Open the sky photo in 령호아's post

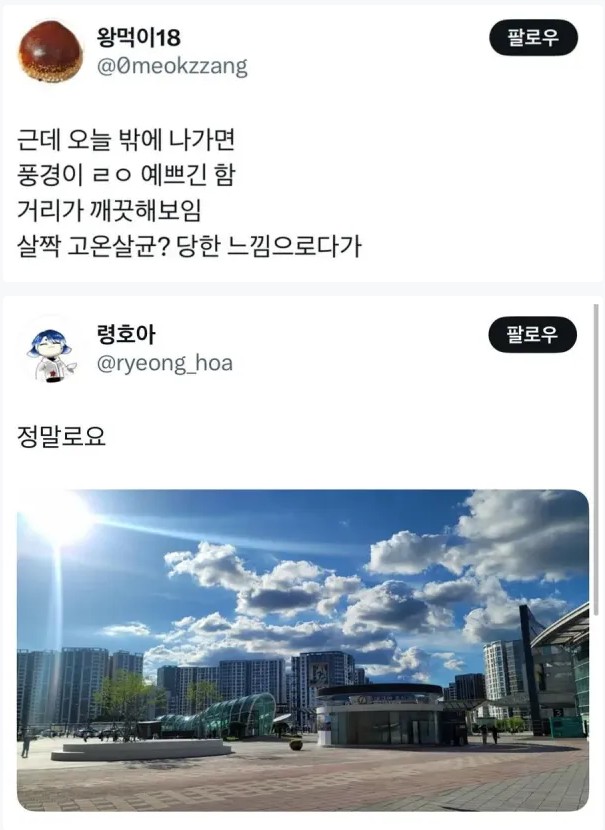click(303, 650)
